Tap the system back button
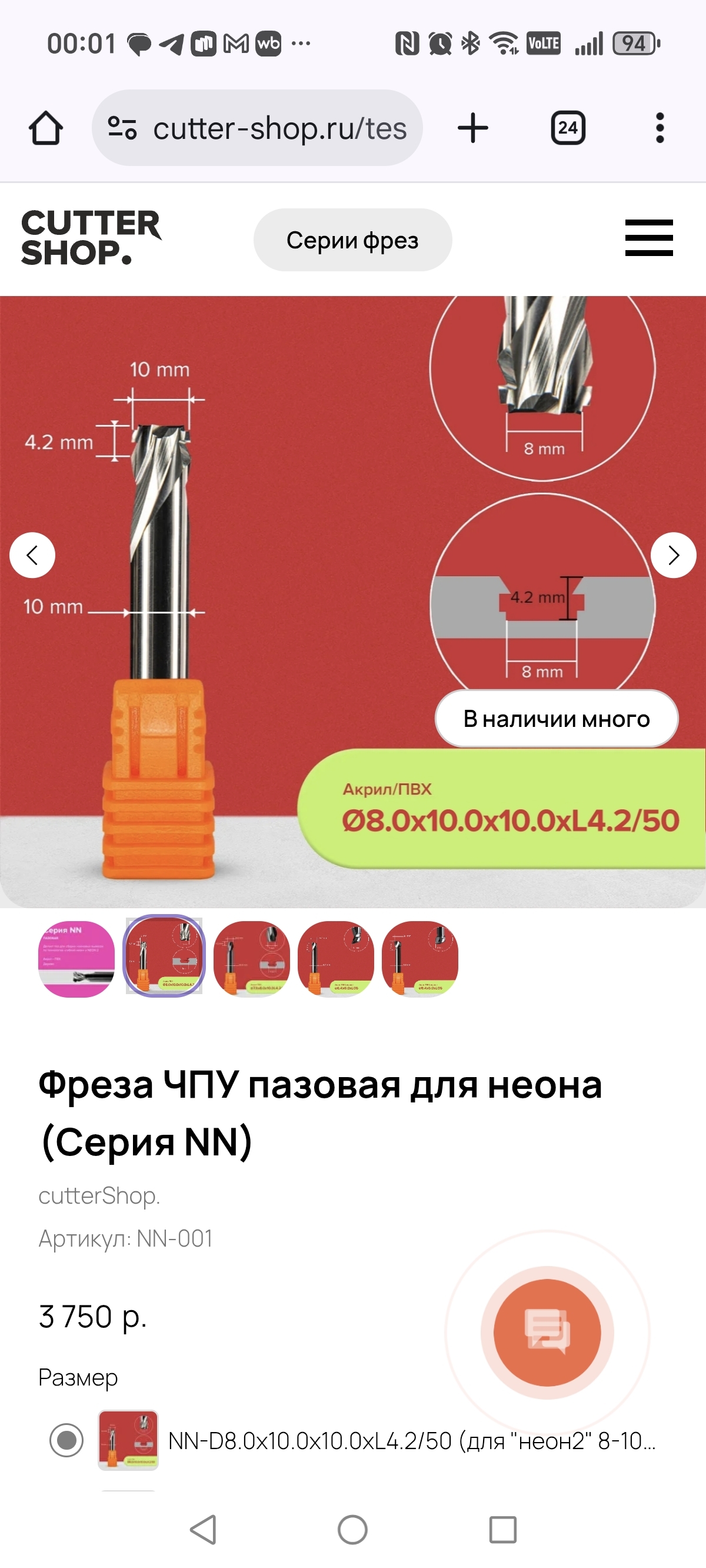706x1568 pixels. point(204,1529)
